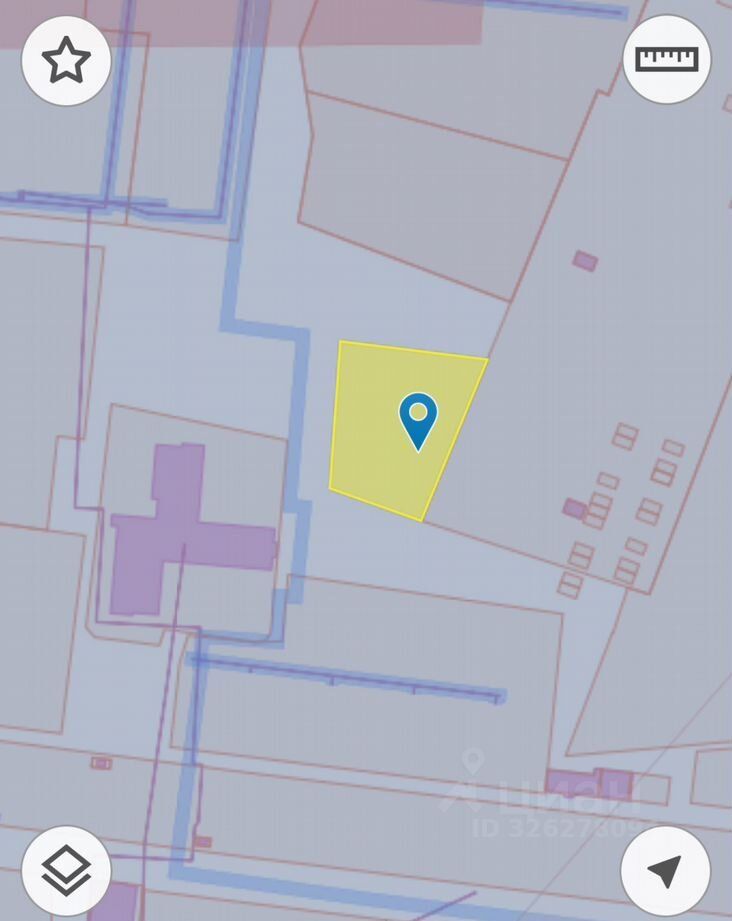
Task: Open the map layers selector
Action: pyautogui.click(x=66, y=870)
